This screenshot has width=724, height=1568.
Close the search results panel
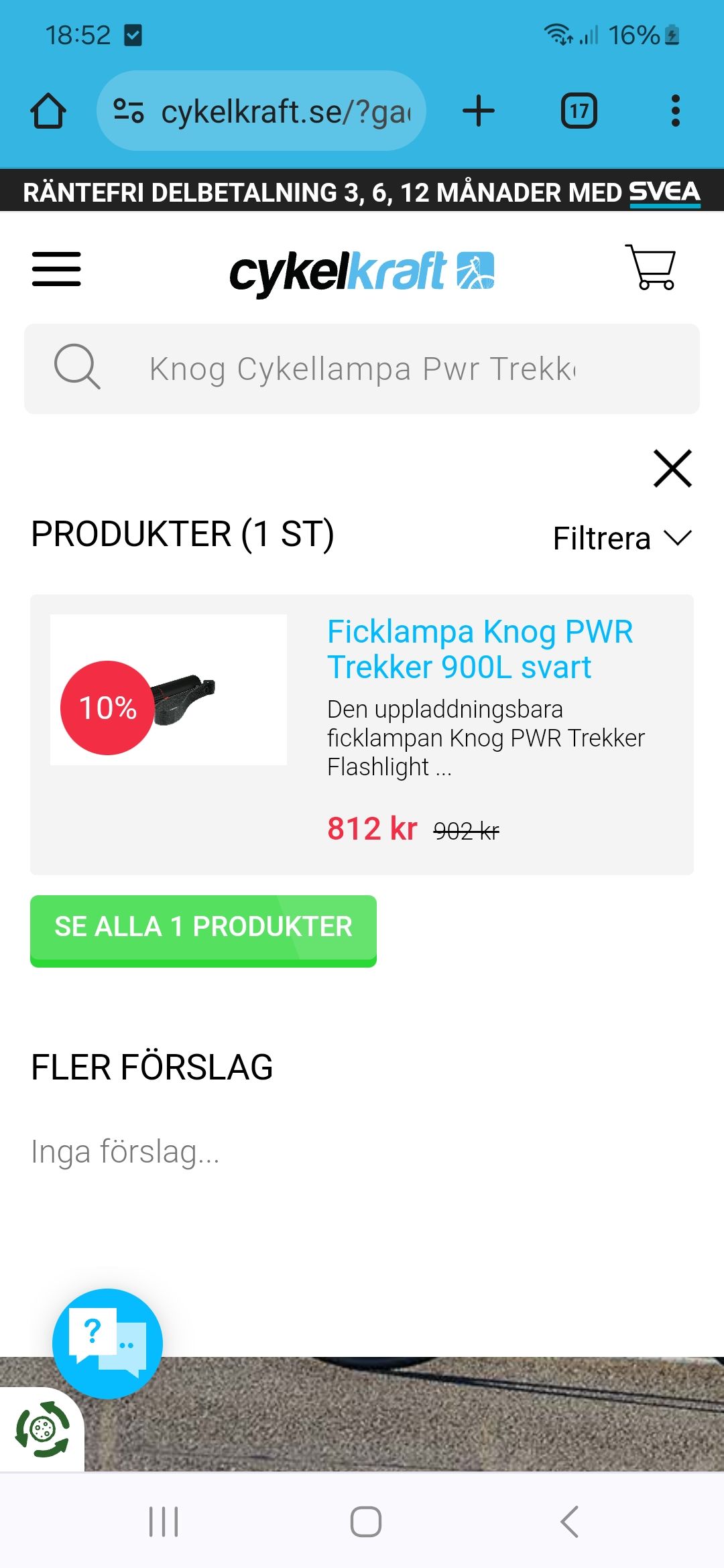672,468
